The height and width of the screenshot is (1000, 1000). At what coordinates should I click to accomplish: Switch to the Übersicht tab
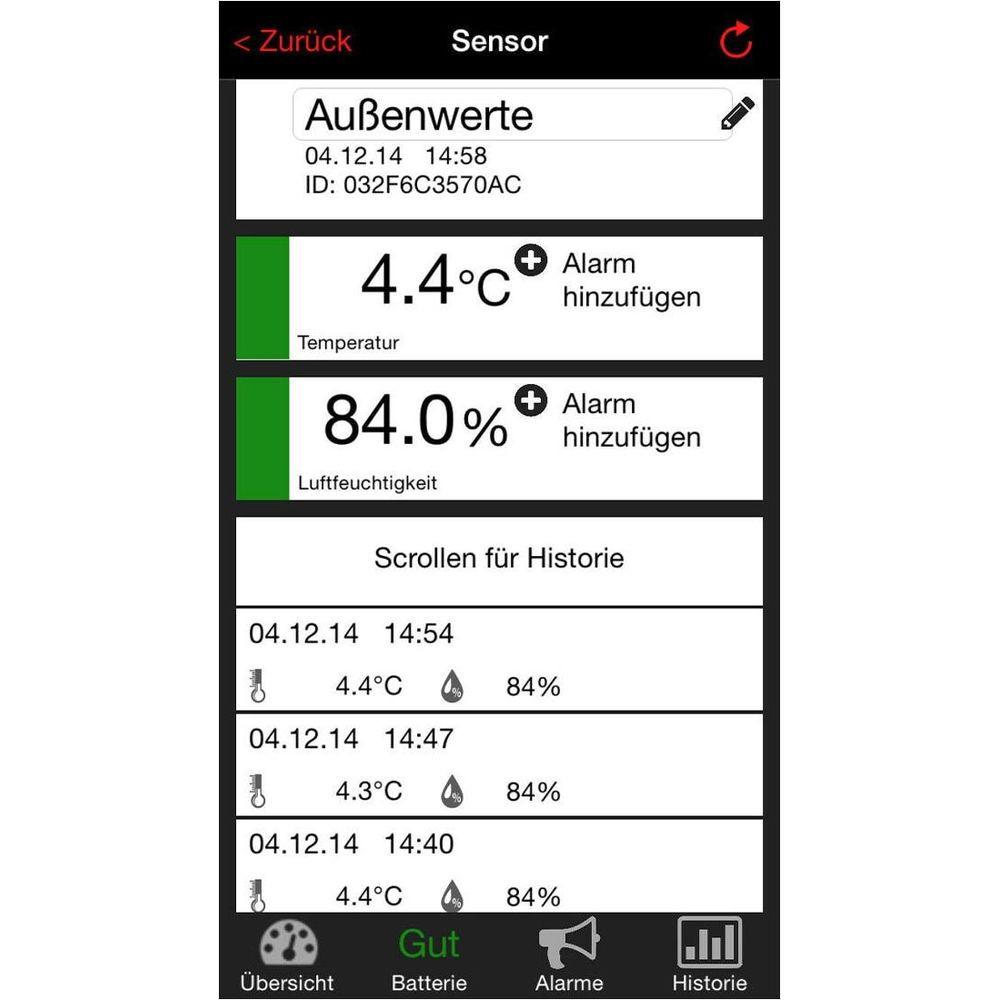[287, 955]
